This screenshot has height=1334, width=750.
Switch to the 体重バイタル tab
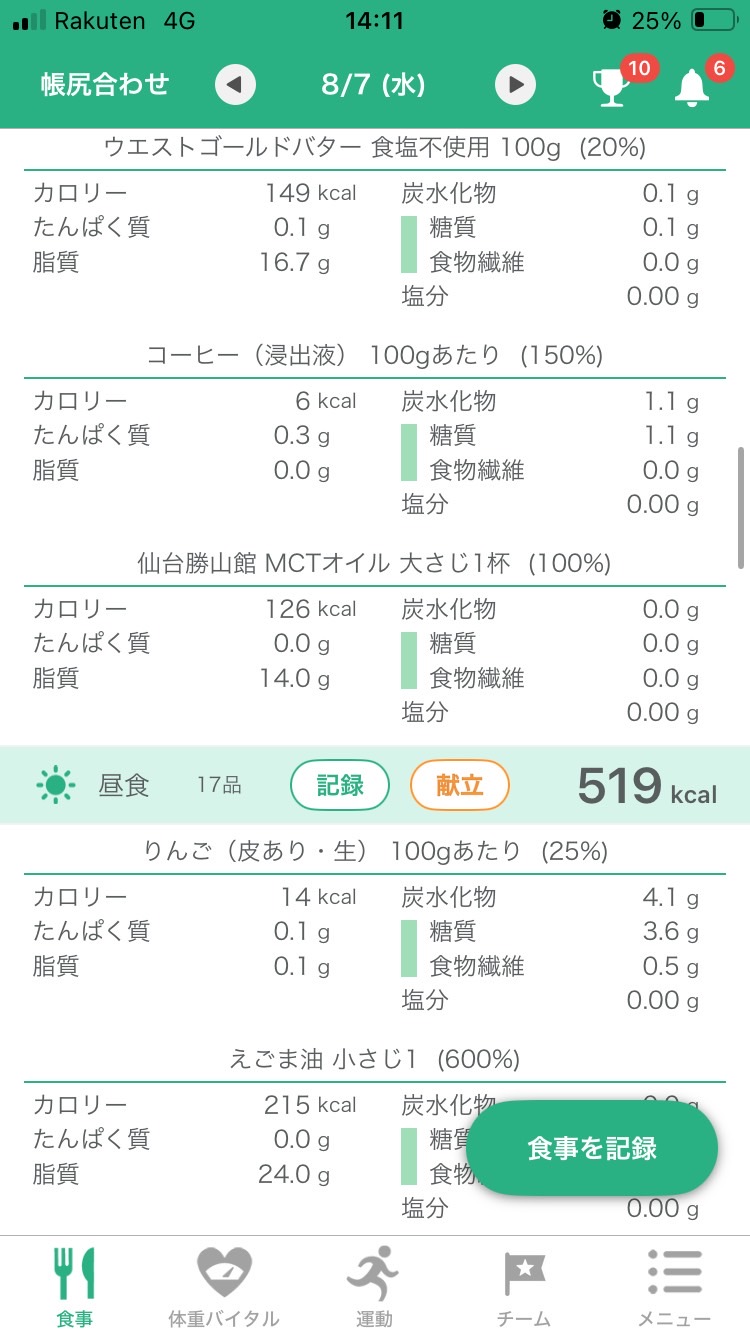click(x=224, y=1286)
